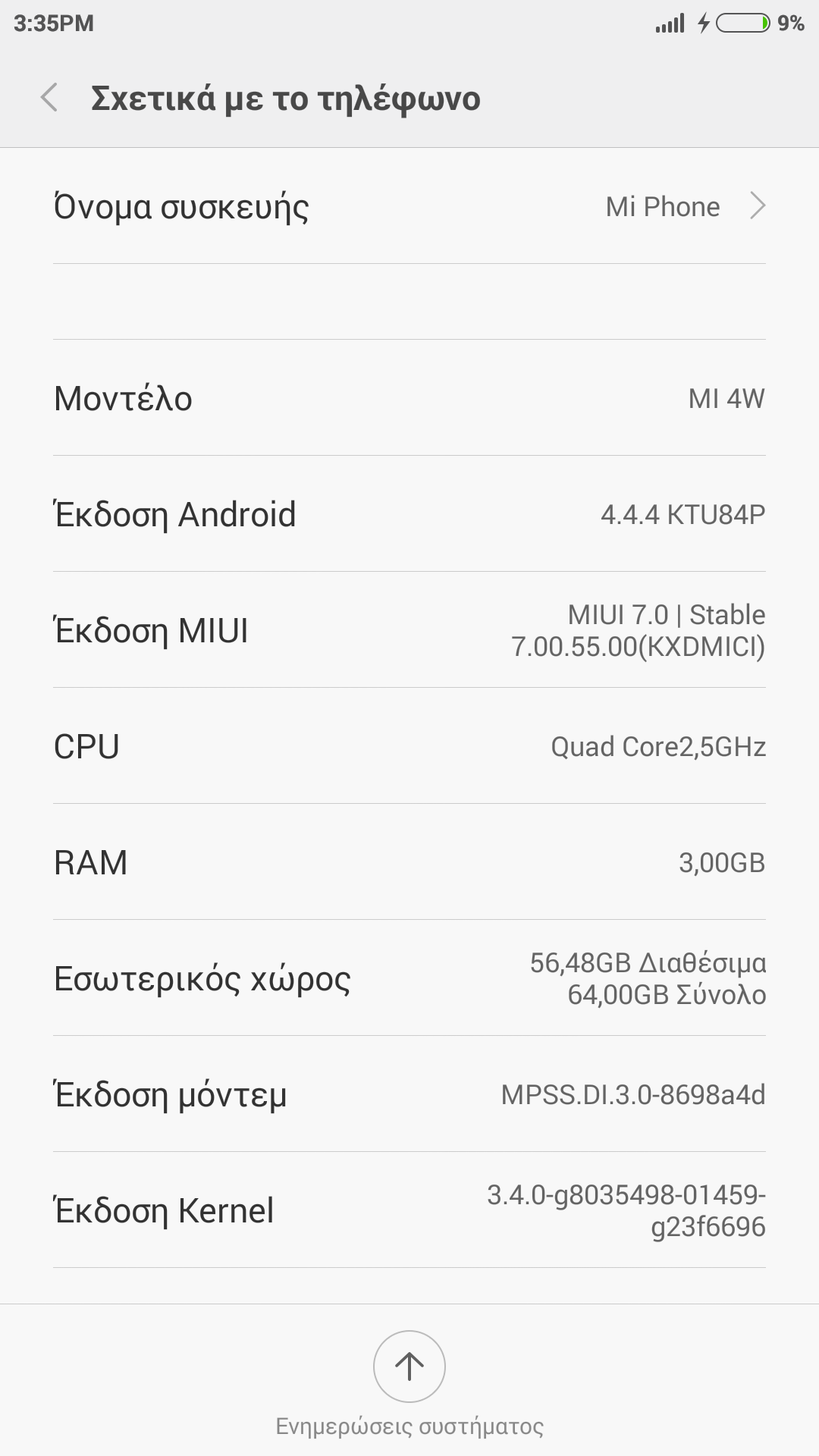819x1456 pixels.
Task: Go back from Σχετικά με το τηλέφωνο
Action: click(x=49, y=99)
